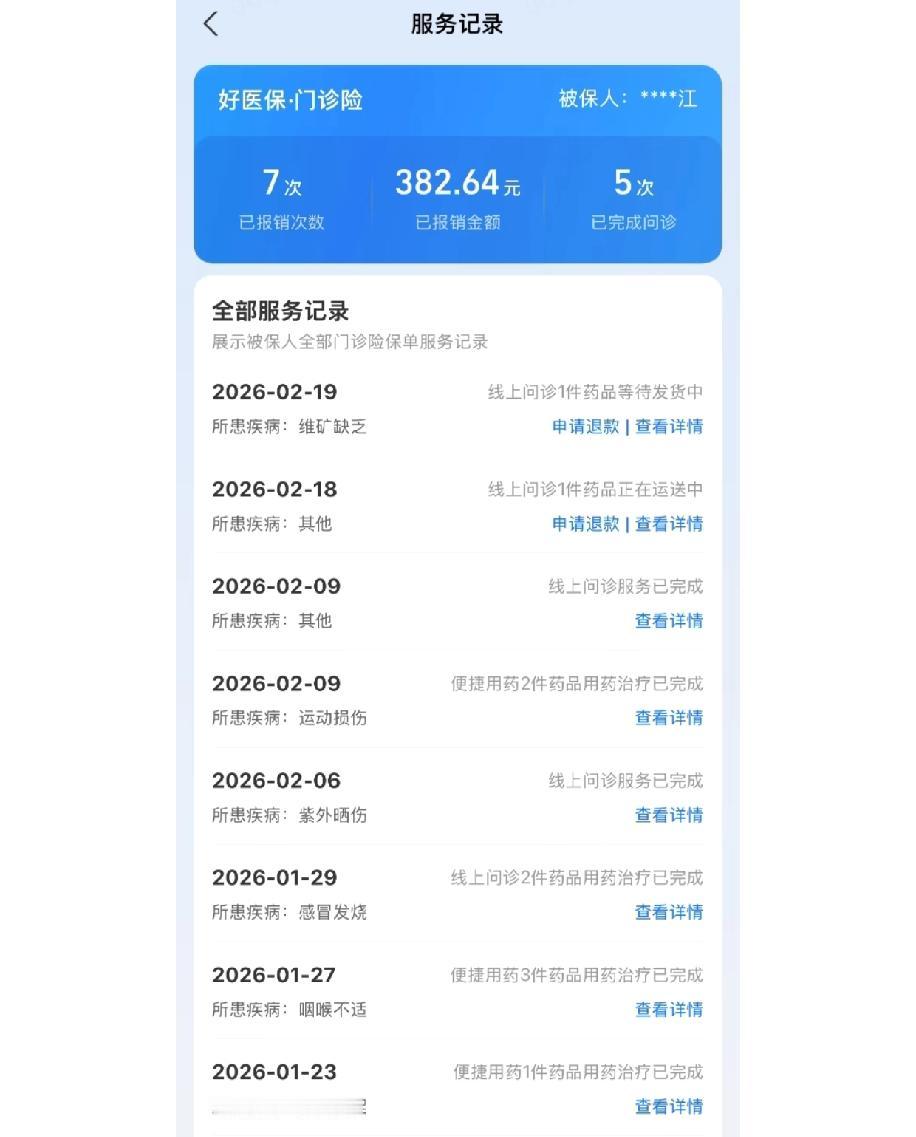Open 查看详情 for the 维矿缺乏 record
The width and height of the screenshot is (916, 1137).
[667, 425]
